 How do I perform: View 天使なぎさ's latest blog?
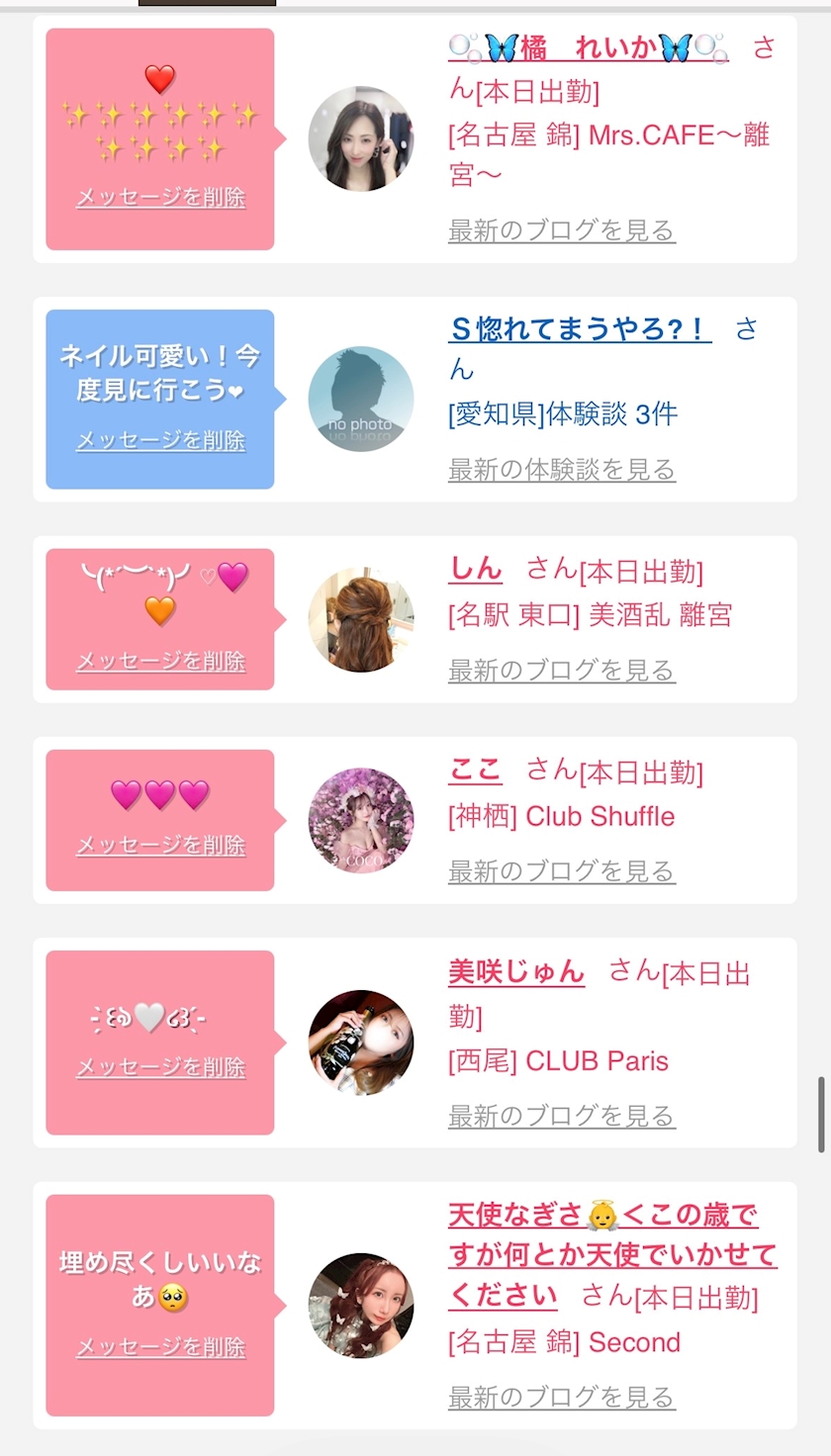pyautogui.click(x=562, y=1397)
